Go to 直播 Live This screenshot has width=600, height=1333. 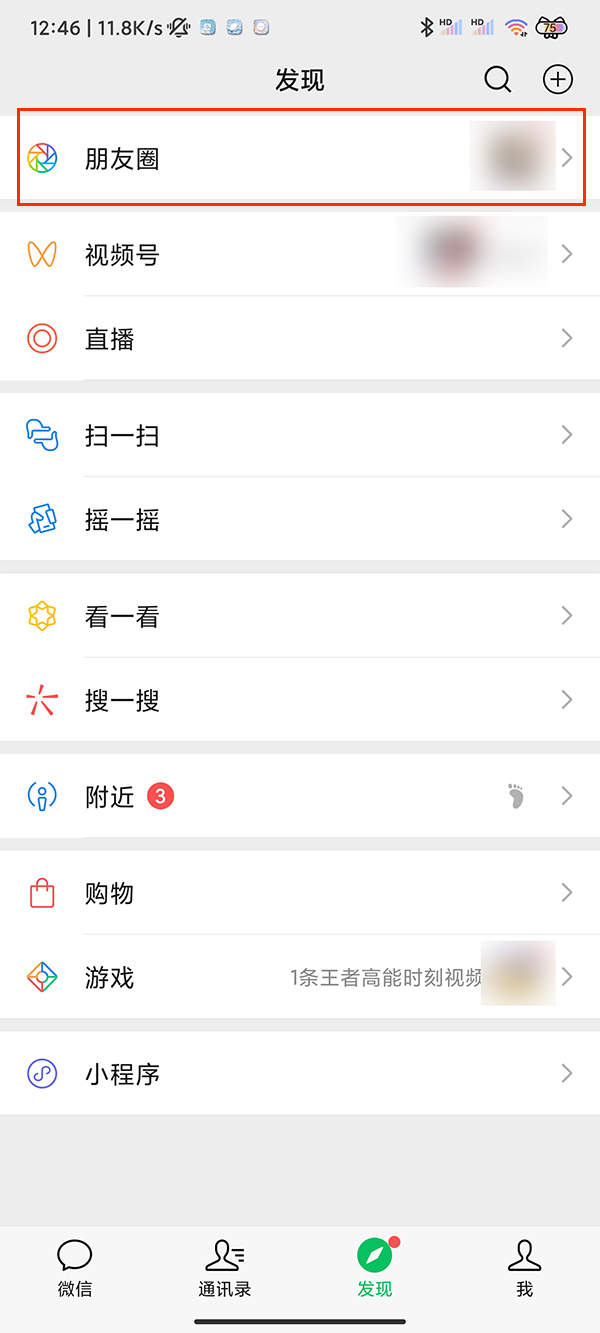(x=300, y=339)
